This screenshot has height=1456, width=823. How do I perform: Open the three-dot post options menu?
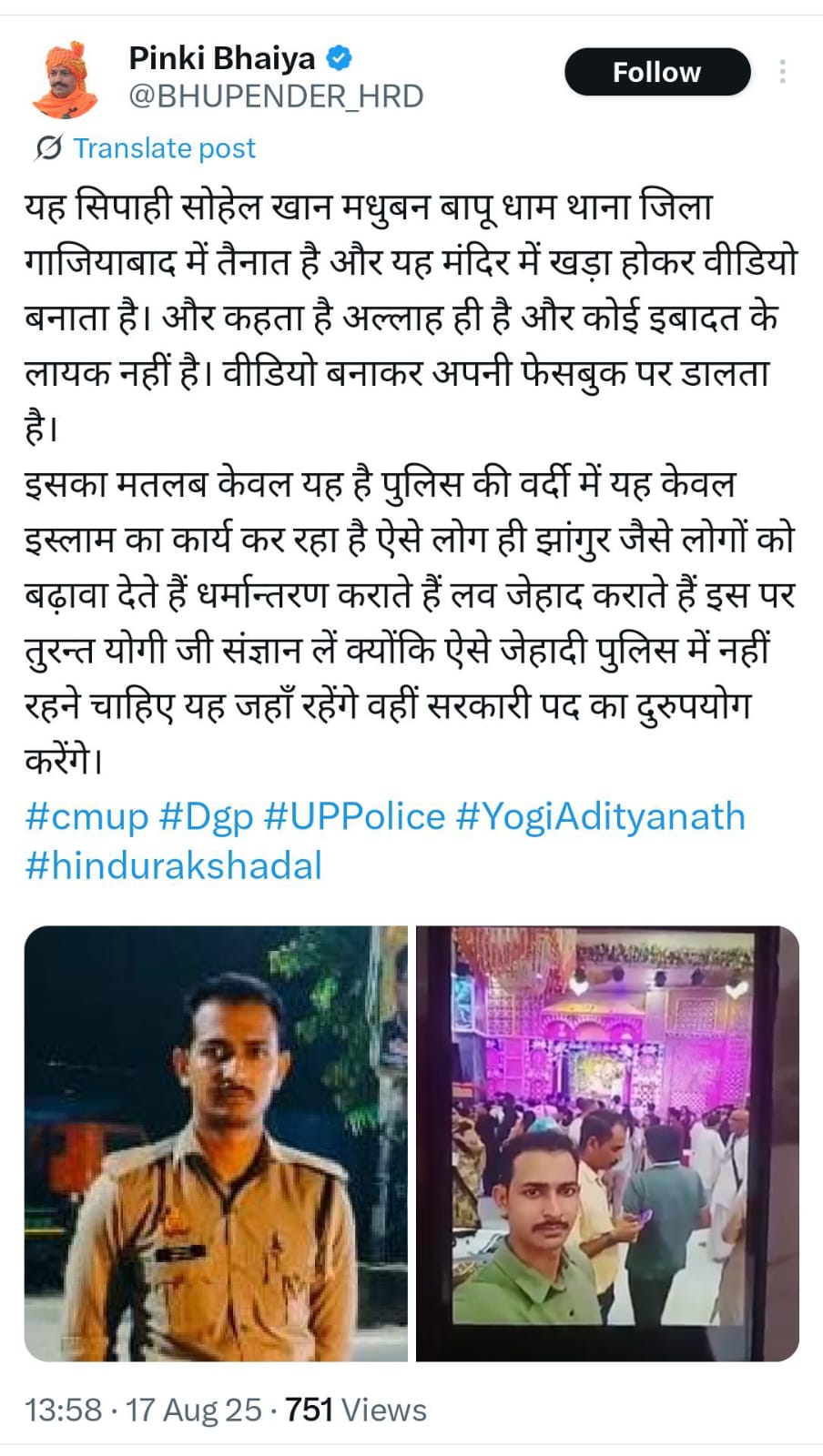pos(781,71)
